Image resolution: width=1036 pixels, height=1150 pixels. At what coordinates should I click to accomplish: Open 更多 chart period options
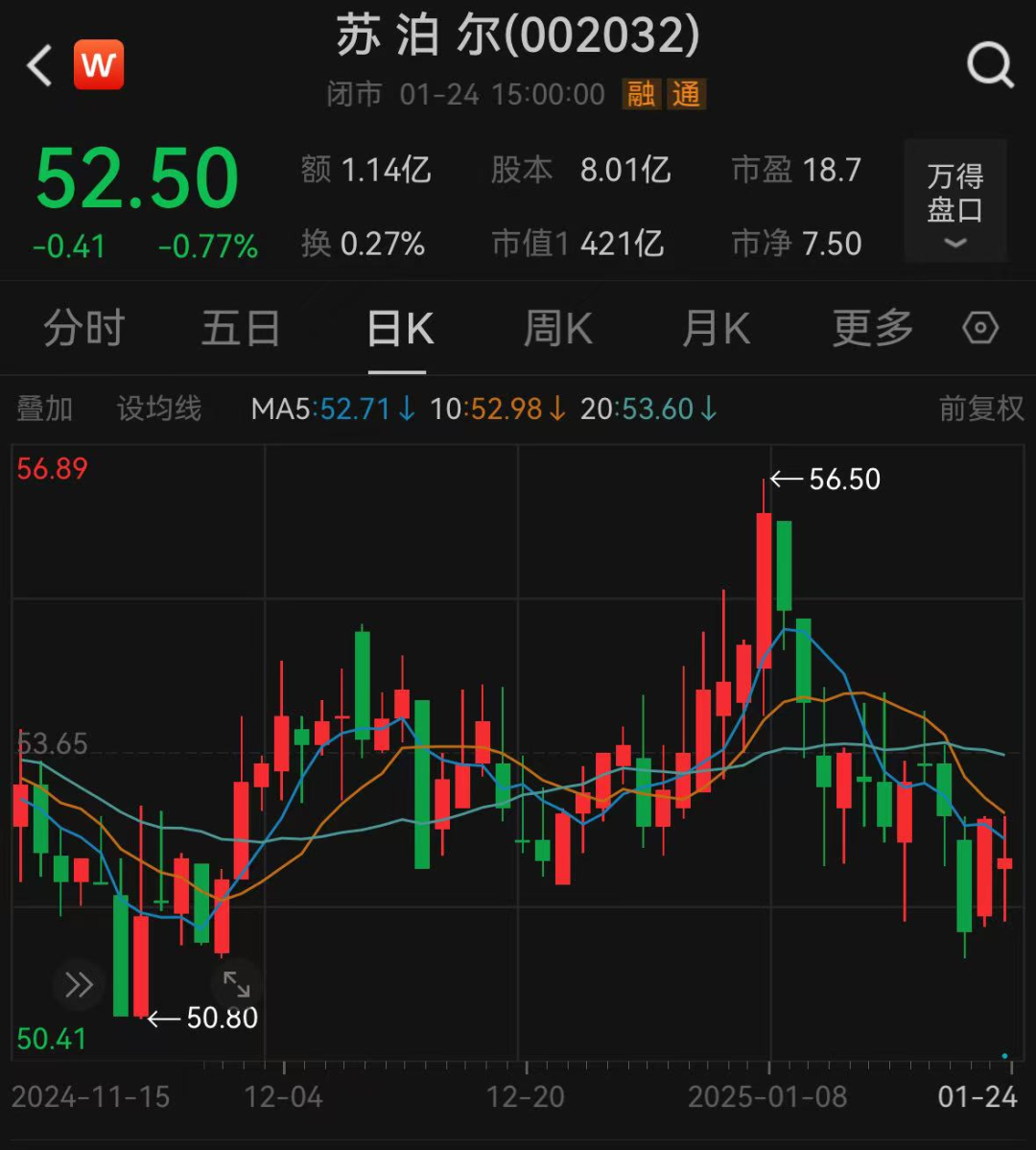coord(873,329)
